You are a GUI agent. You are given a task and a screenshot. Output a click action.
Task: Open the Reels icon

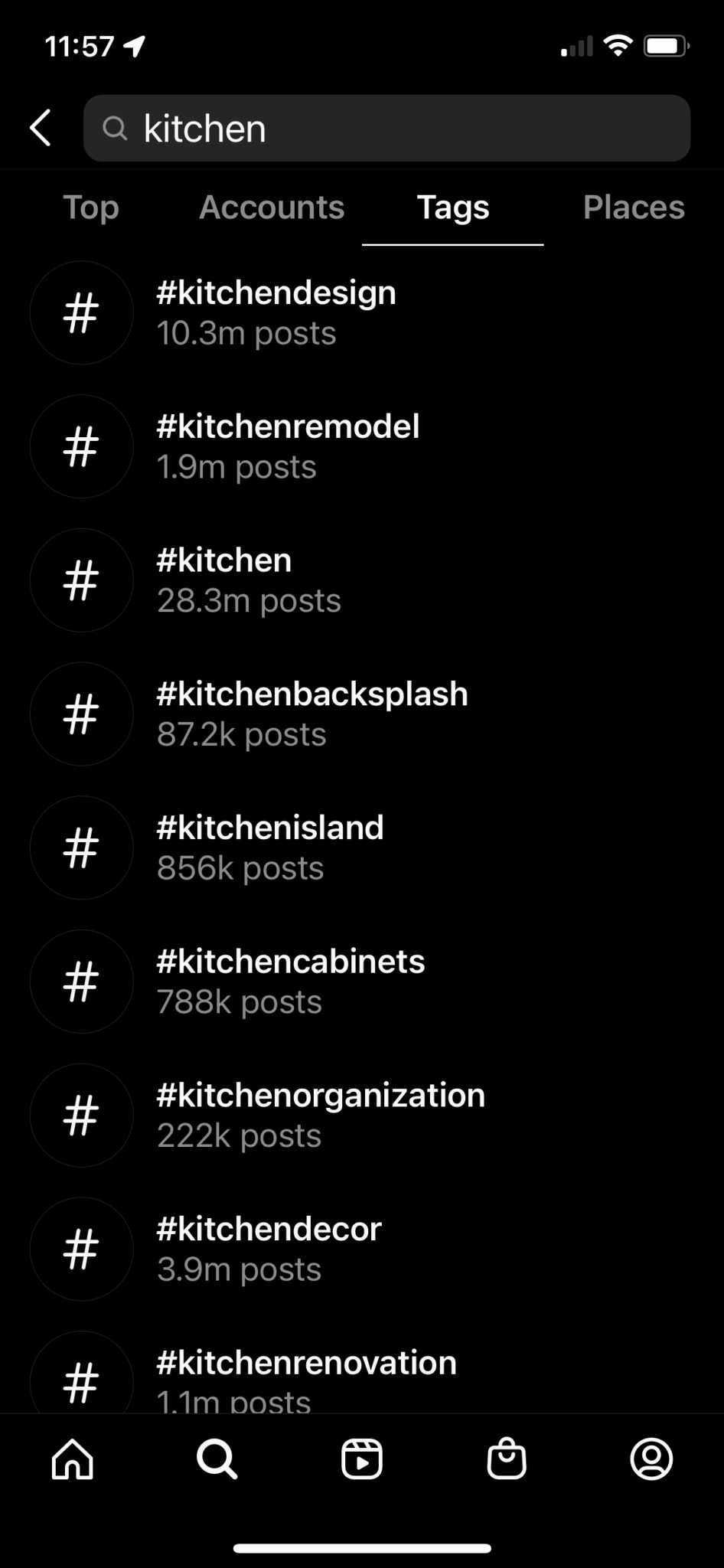[362, 1459]
